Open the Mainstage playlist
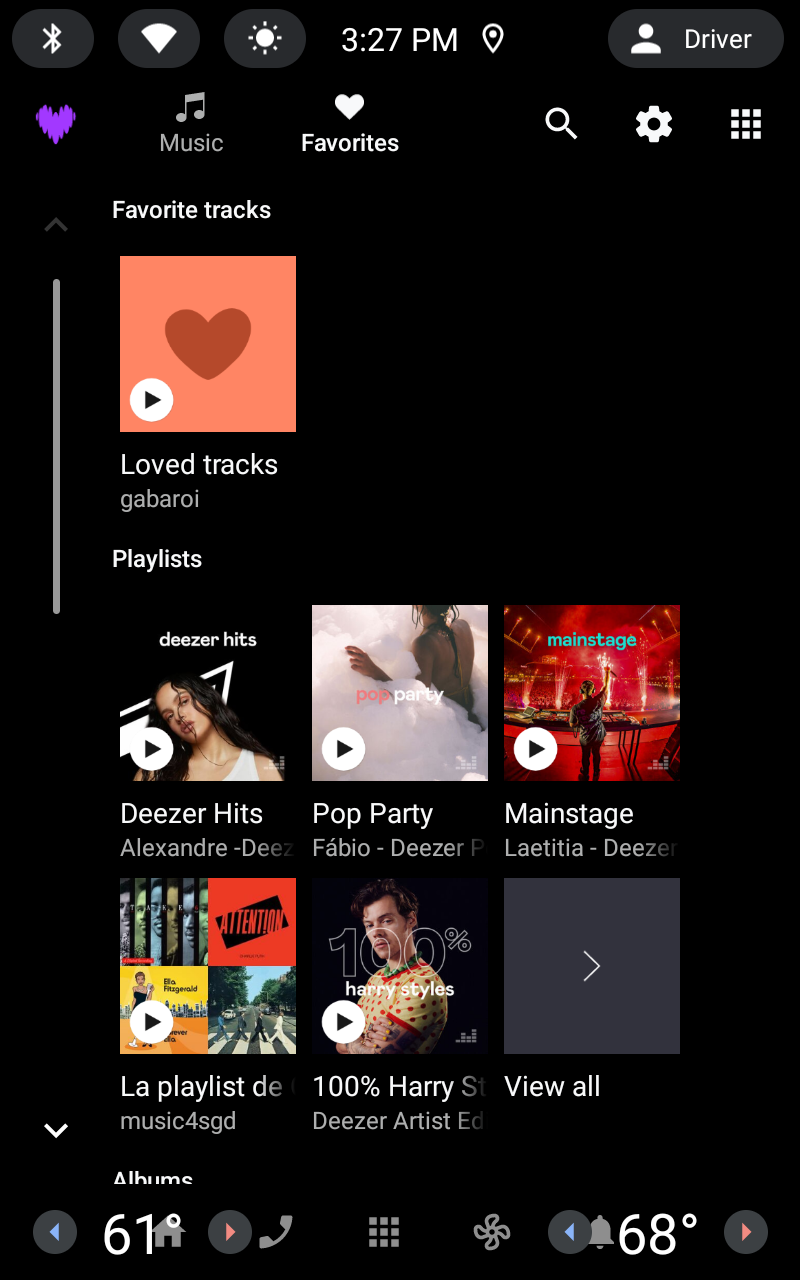This screenshot has width=800, height=1280. coord(592,693)
